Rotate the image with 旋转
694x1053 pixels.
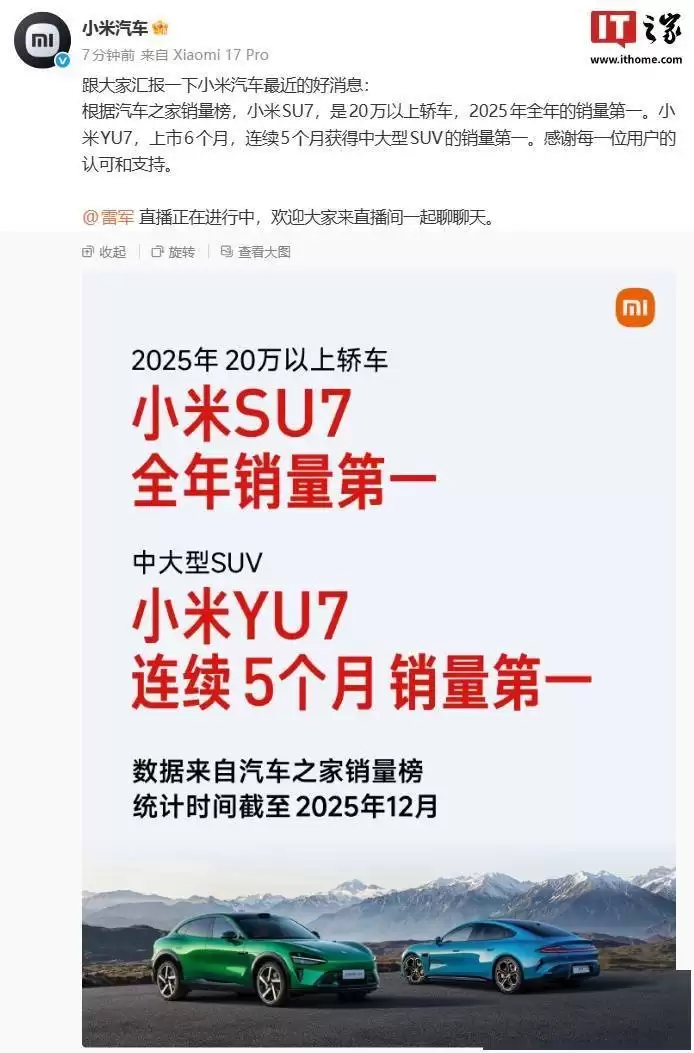click(173, 252)
